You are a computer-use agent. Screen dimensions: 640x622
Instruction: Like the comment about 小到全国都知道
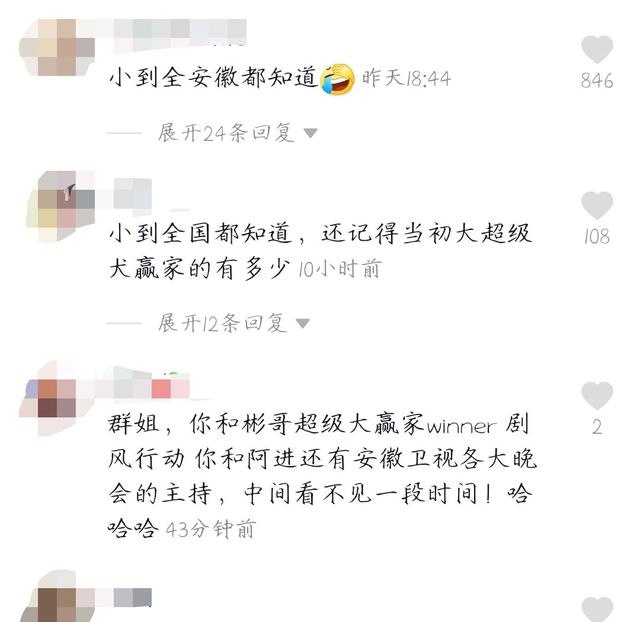coord(597,207)
